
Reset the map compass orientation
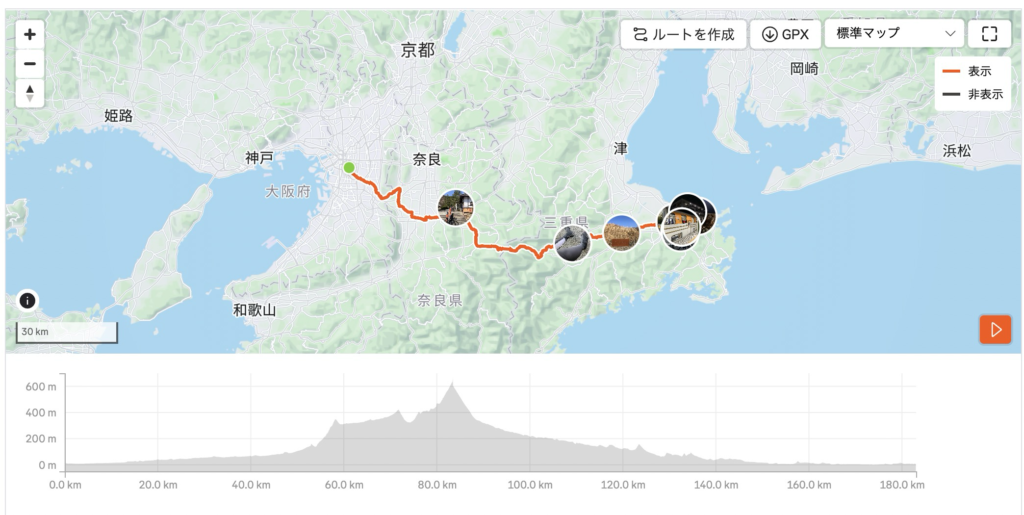30,93
